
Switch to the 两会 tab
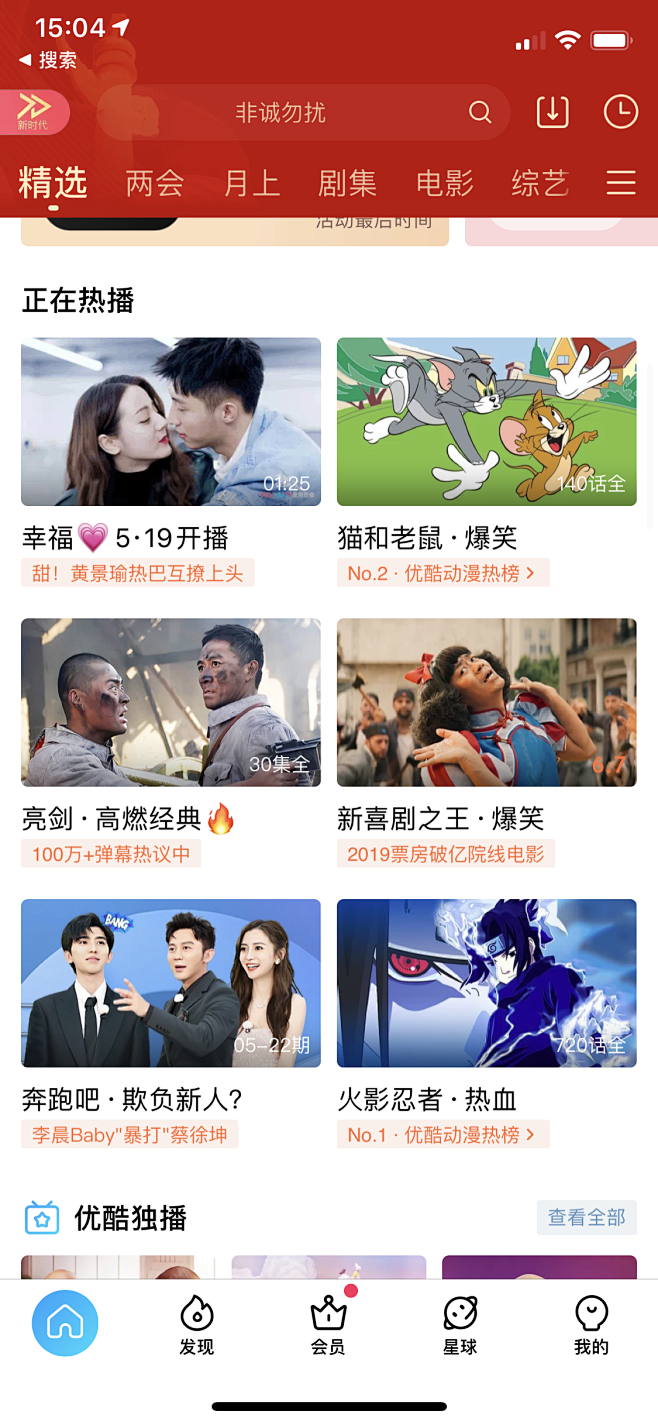[x=155, y=184]
